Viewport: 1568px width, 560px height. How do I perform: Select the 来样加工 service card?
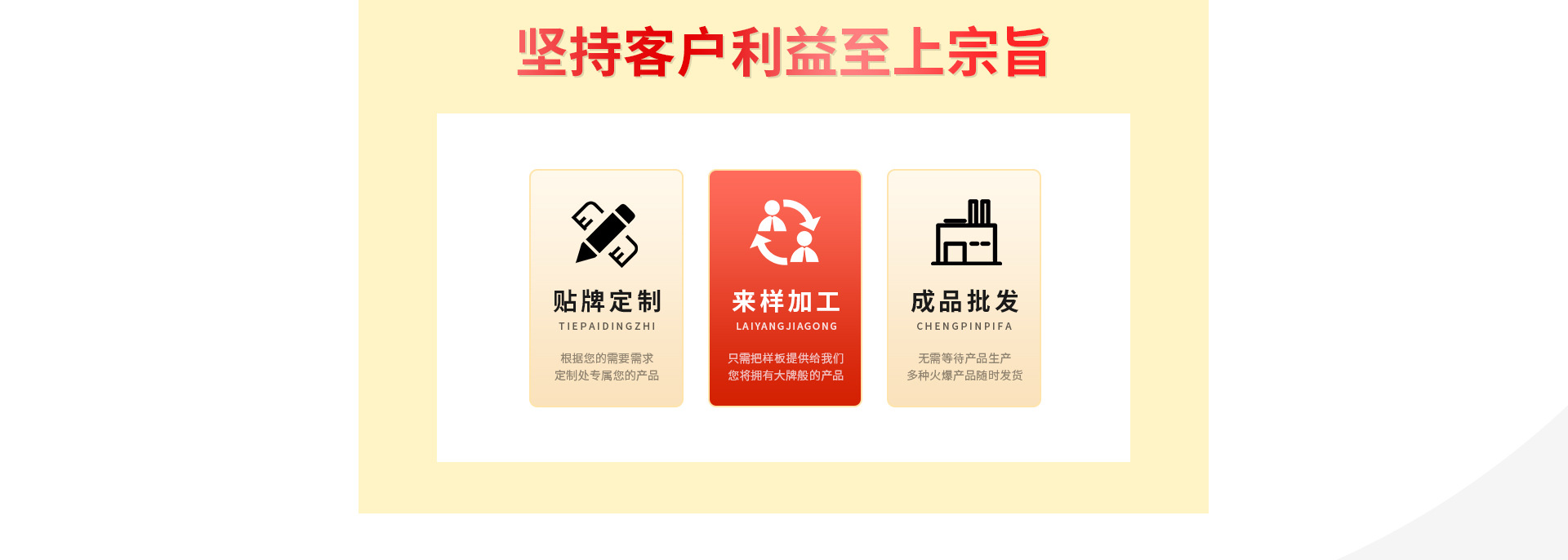coord(785,288)
